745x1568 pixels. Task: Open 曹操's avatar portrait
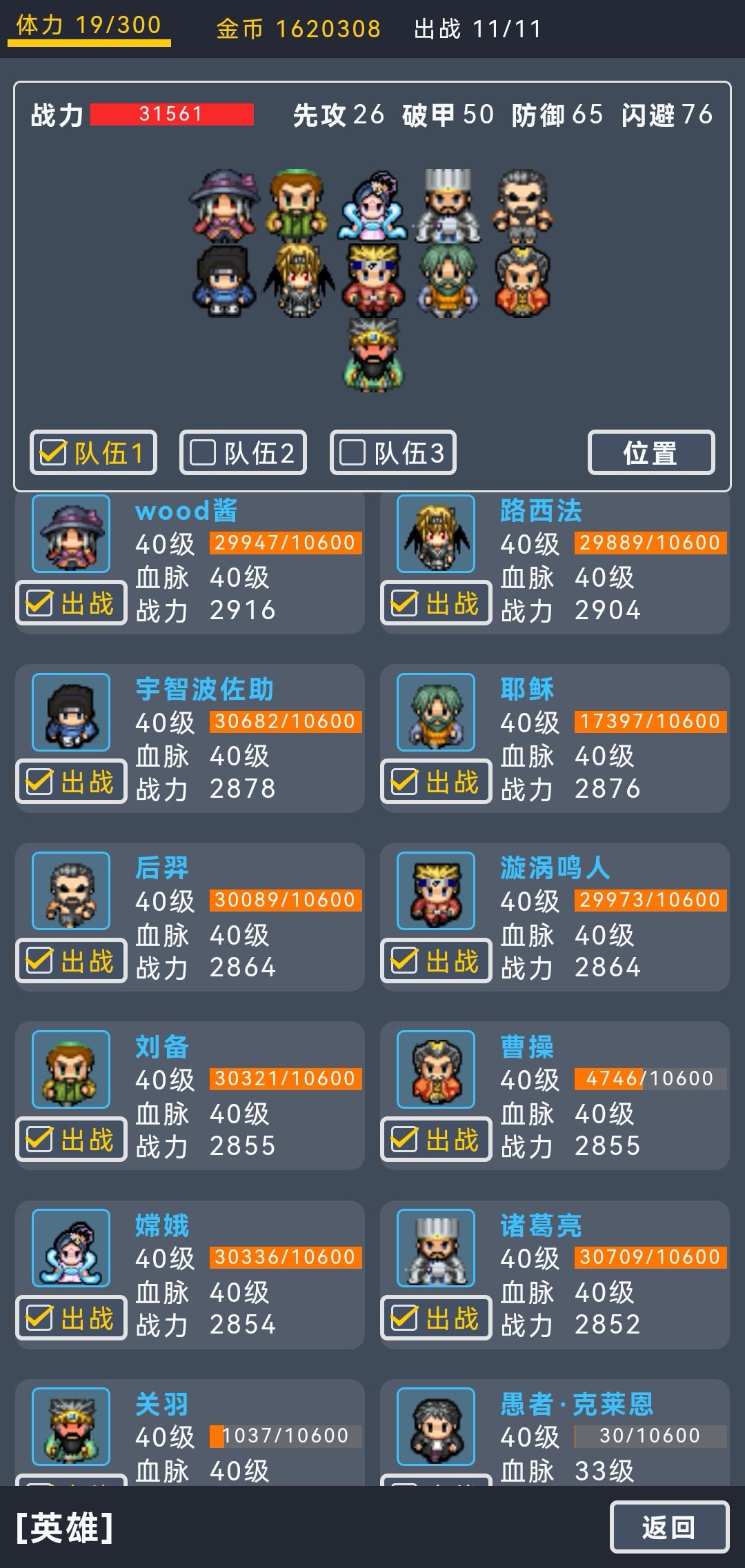(436, 1072)
